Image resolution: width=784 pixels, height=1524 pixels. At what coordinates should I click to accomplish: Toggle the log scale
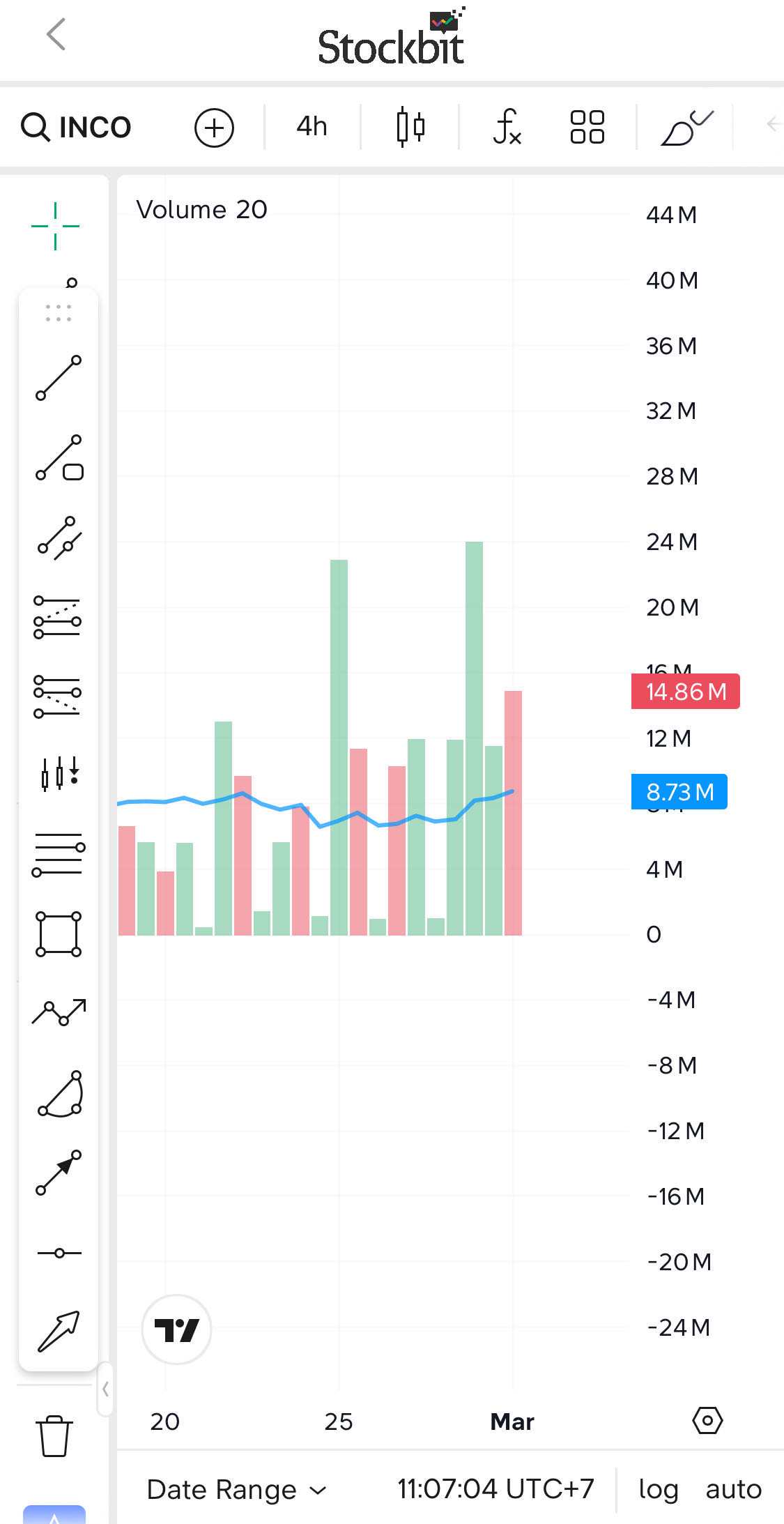coord(658,1489)
